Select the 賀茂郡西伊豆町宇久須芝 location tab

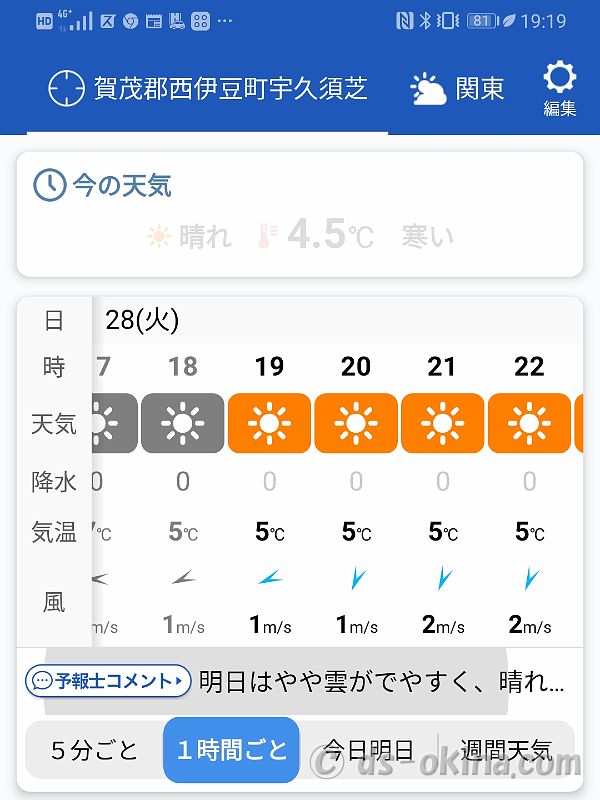208,89
